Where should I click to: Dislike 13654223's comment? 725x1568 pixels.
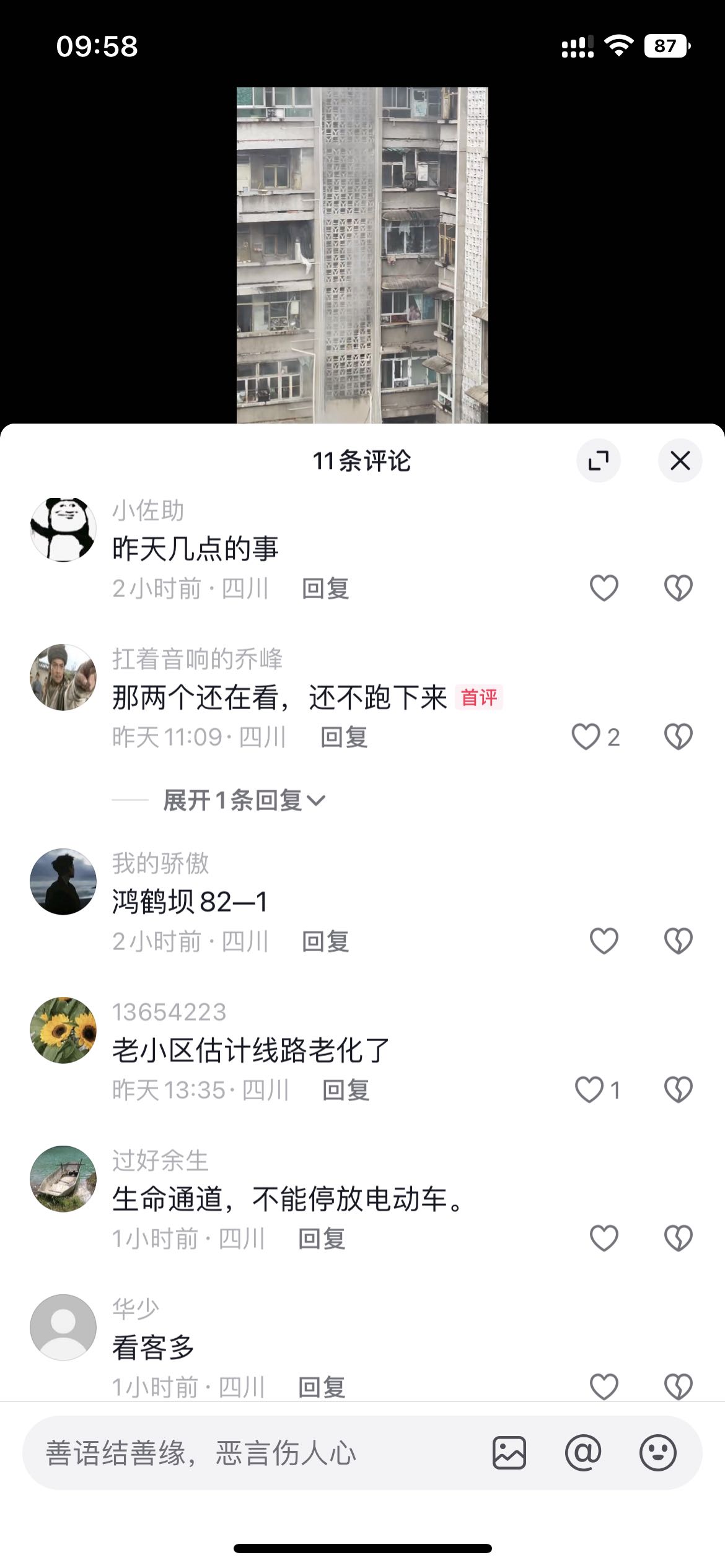(678, 1089)
